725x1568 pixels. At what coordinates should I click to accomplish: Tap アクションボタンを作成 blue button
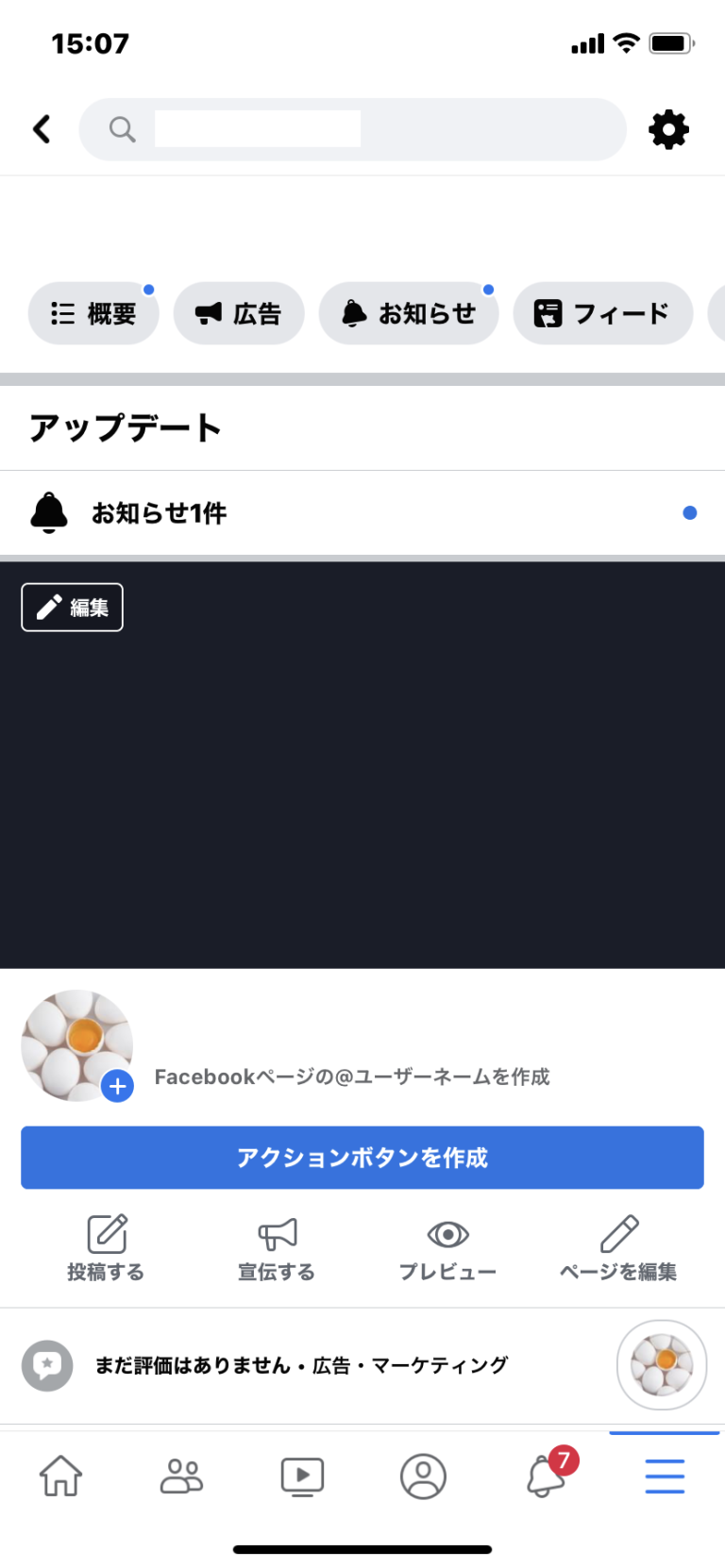362,1158
